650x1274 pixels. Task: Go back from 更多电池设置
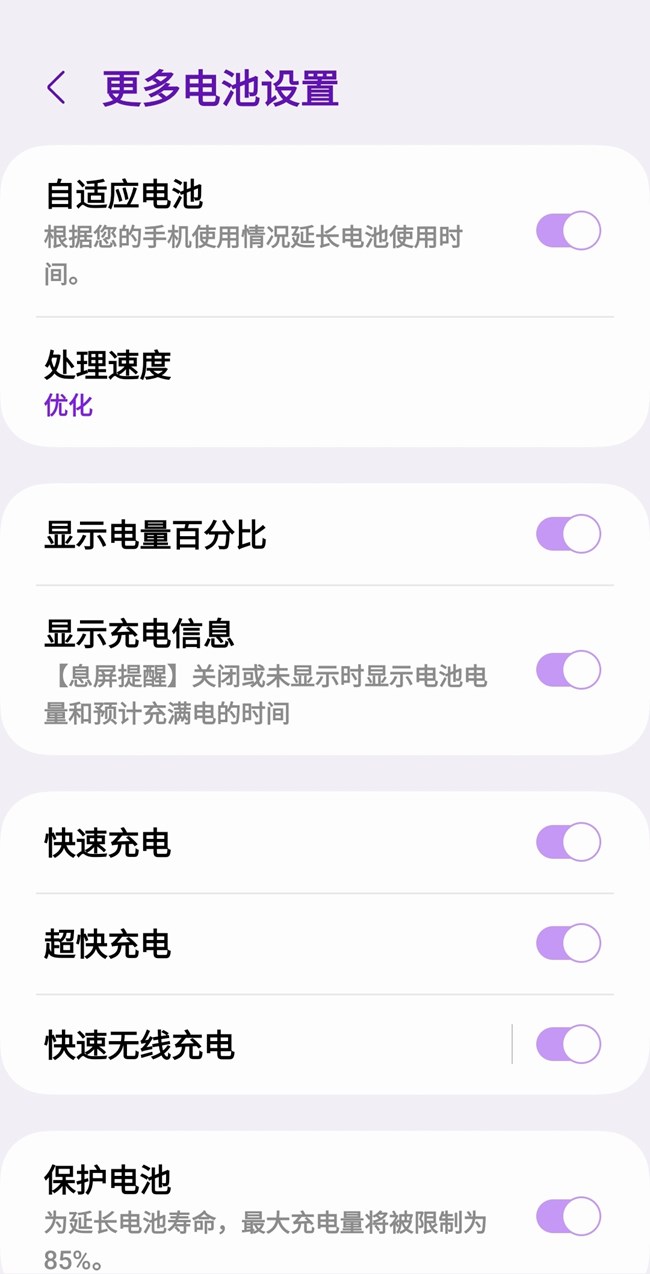pos(56,88)
